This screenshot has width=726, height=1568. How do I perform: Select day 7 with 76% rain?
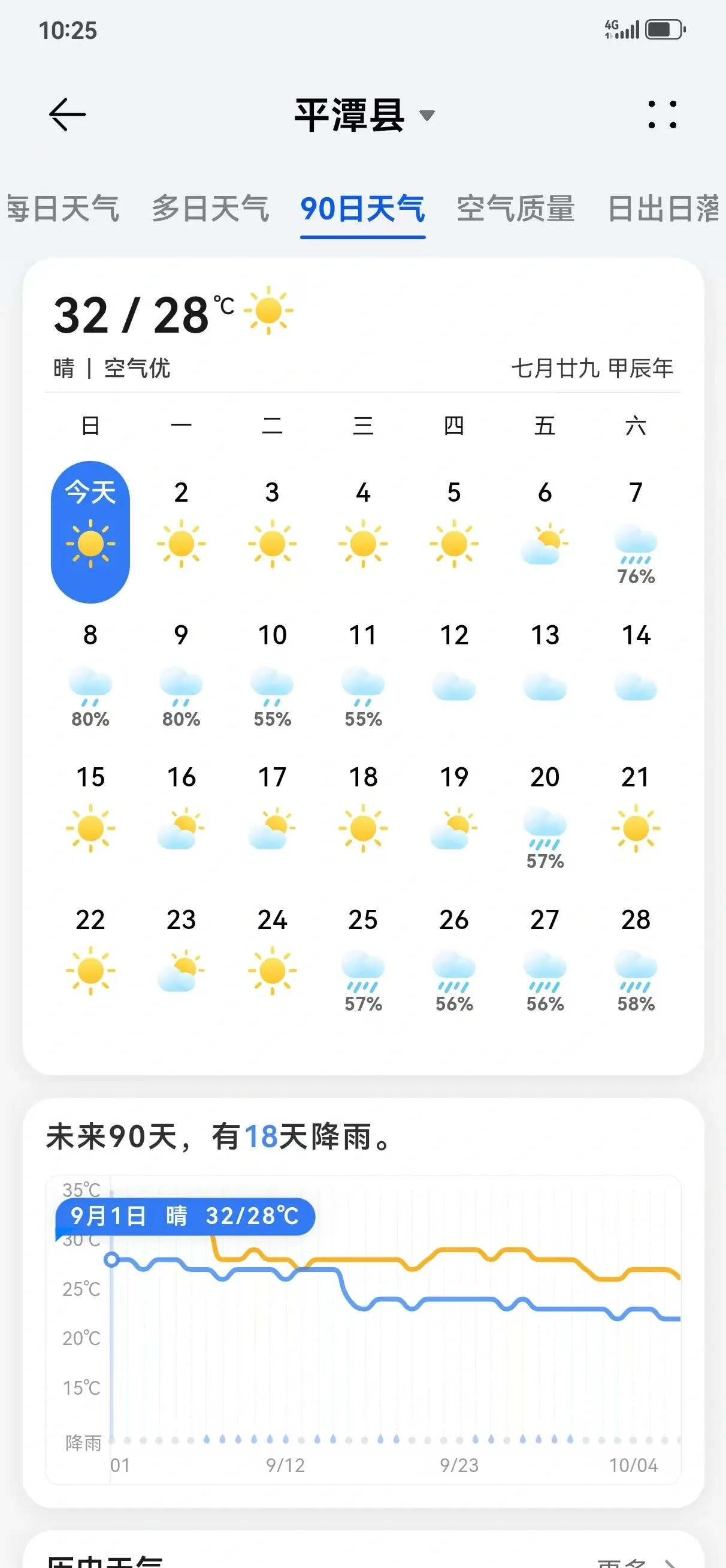point(636,533)
